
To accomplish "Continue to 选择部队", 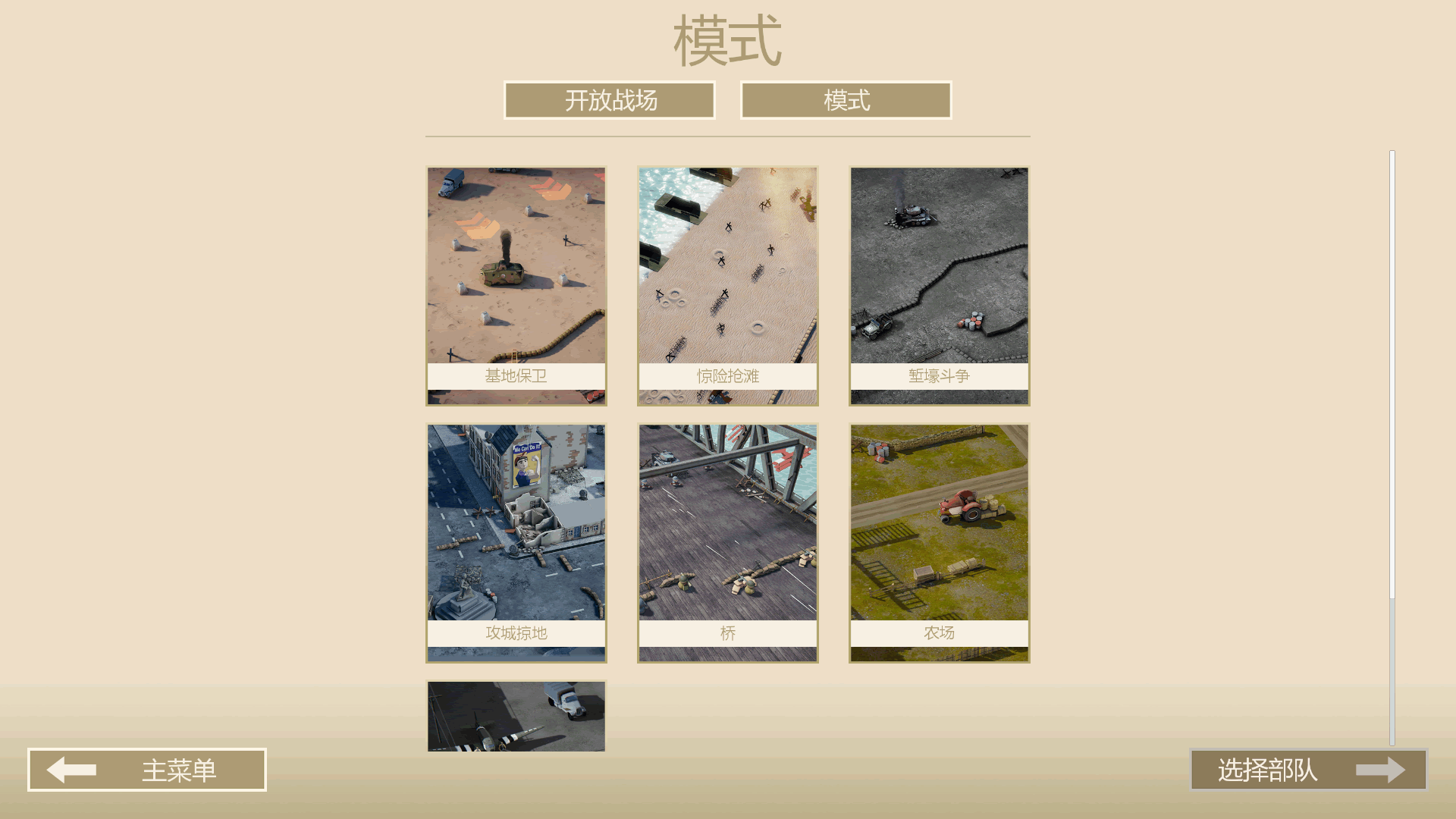I will tap(1308, 770).
